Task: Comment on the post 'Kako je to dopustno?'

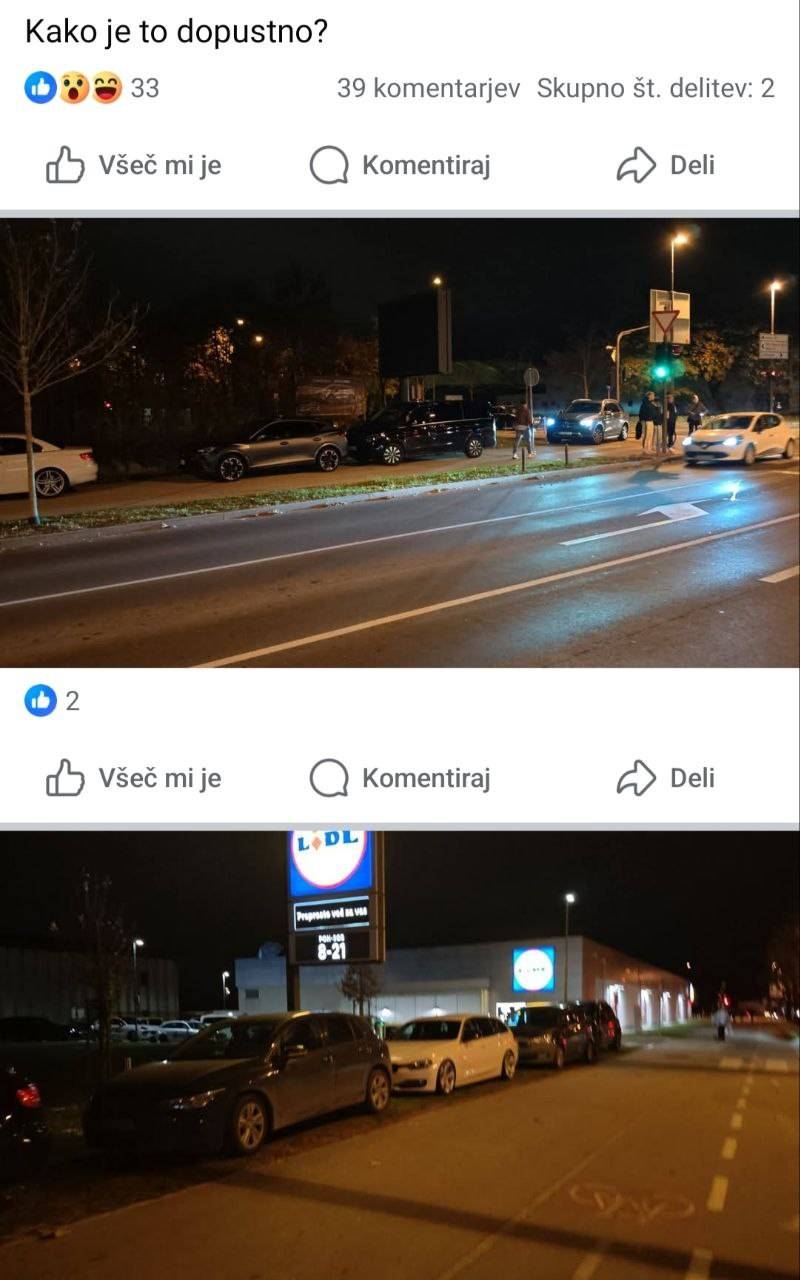Action: click(x=400, y=165)
